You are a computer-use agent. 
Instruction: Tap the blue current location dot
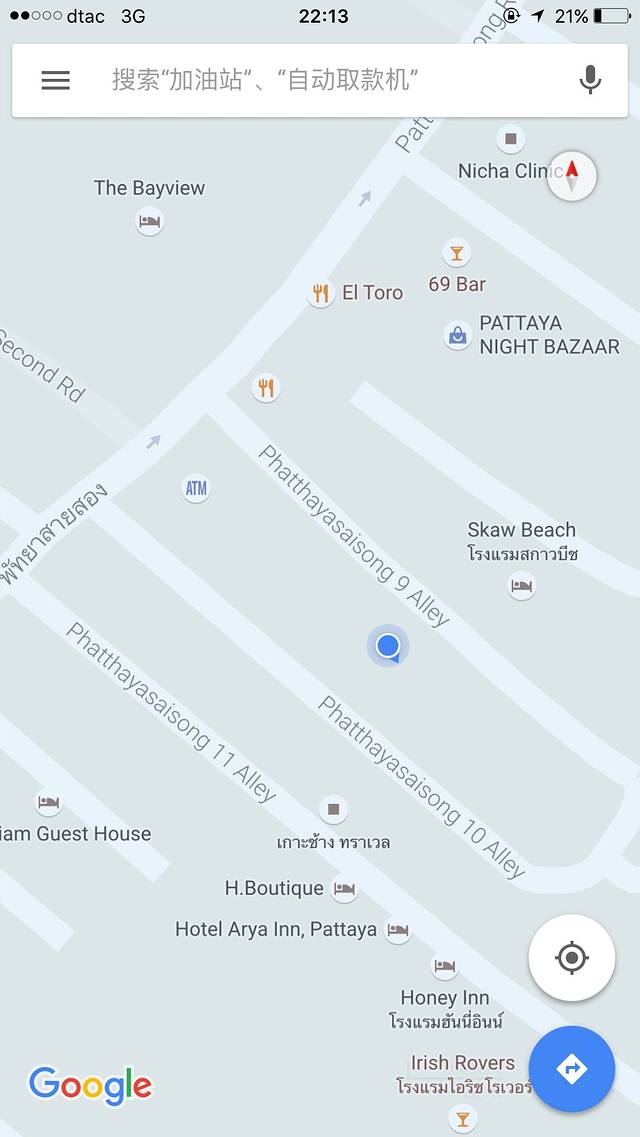(388, 646)
